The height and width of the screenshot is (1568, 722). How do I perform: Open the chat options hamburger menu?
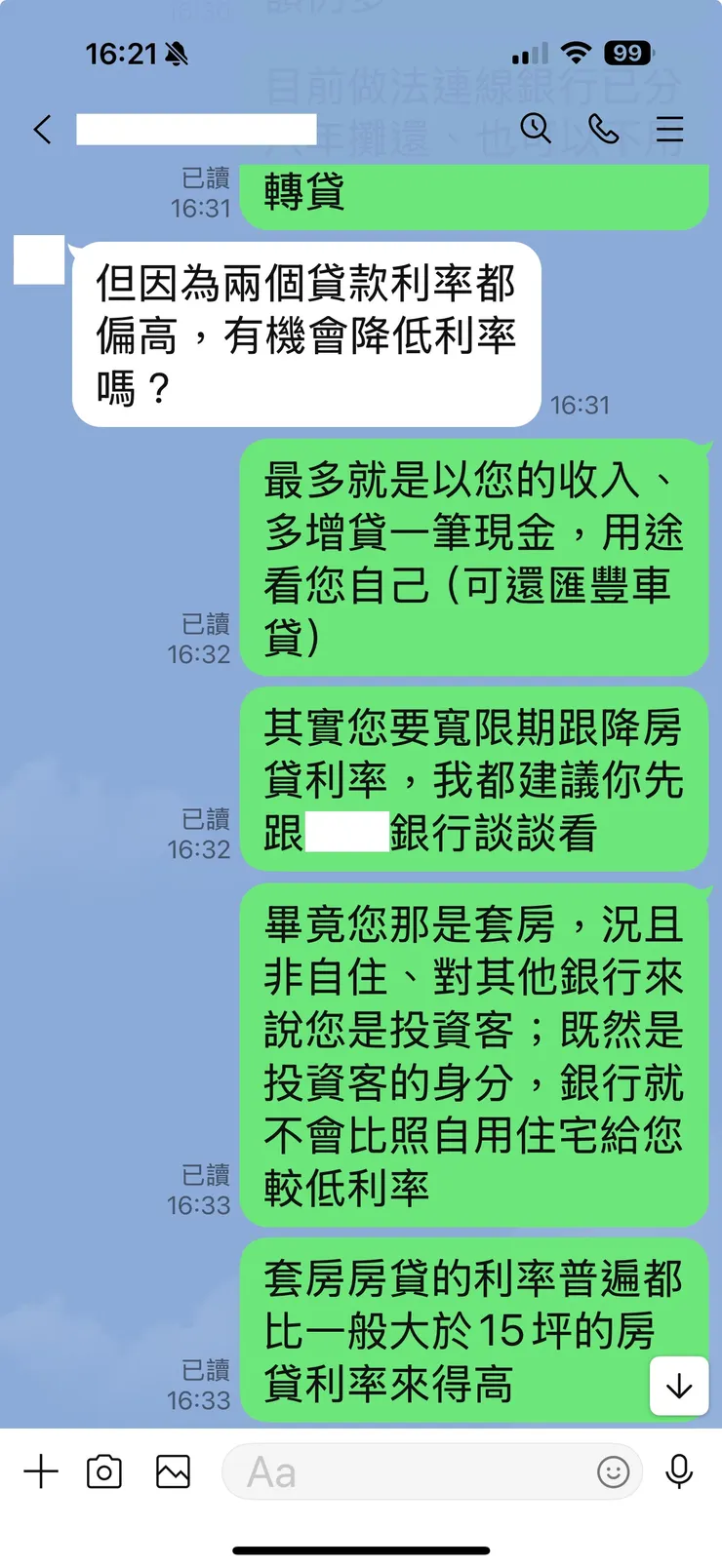pyautogui.click(x=670, y=129)
